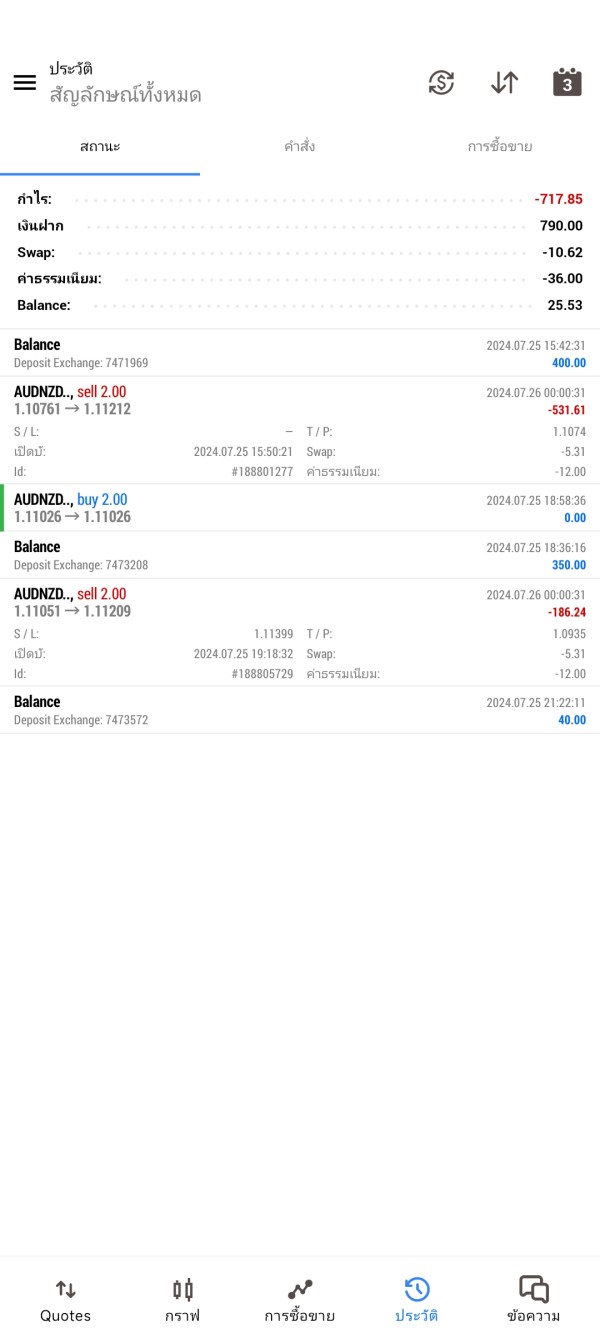Screen dimensions: 600x1333
Task: Tap the currency symbol filter icon
Action: 441,83
